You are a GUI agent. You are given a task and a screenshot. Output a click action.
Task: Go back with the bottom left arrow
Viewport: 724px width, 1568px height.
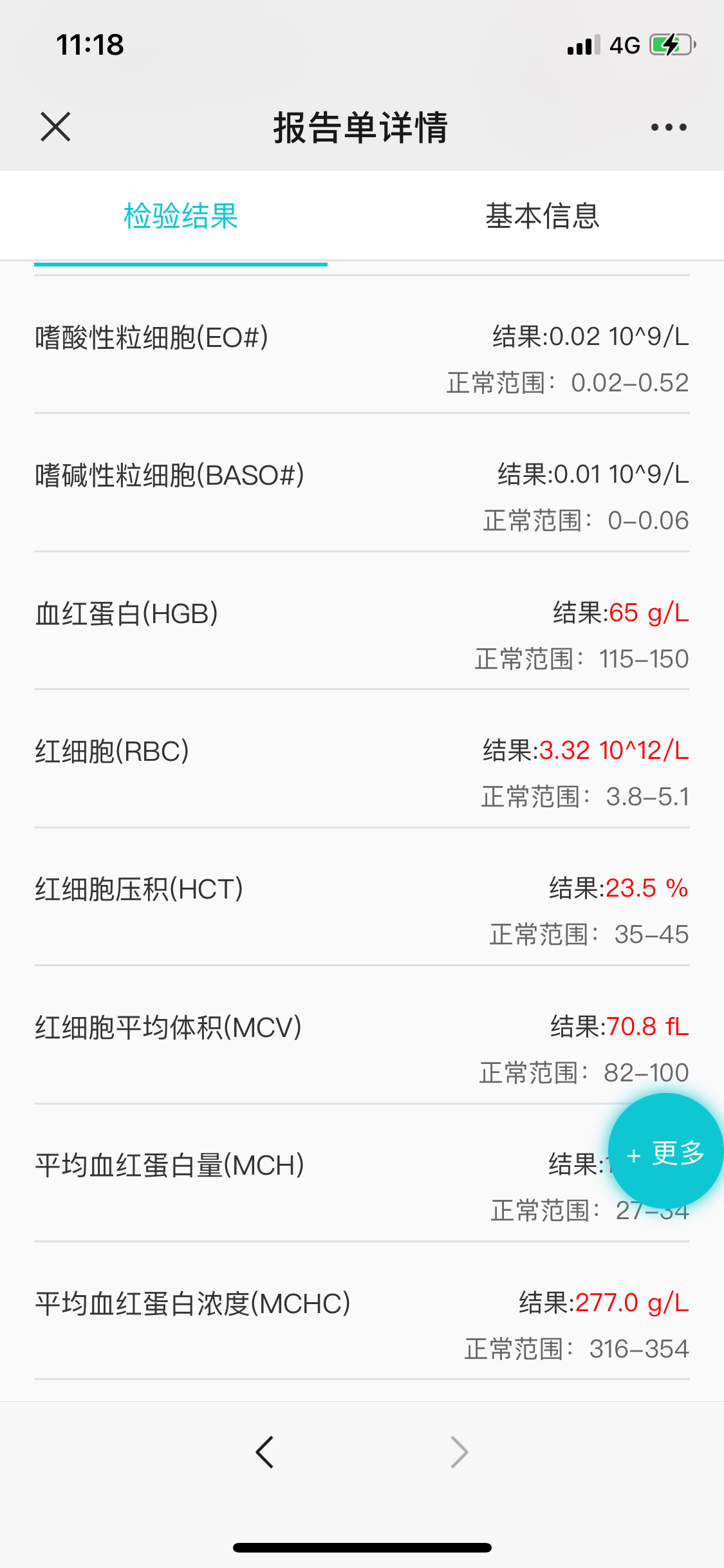pyautogui.click(x=265, y=1452)
